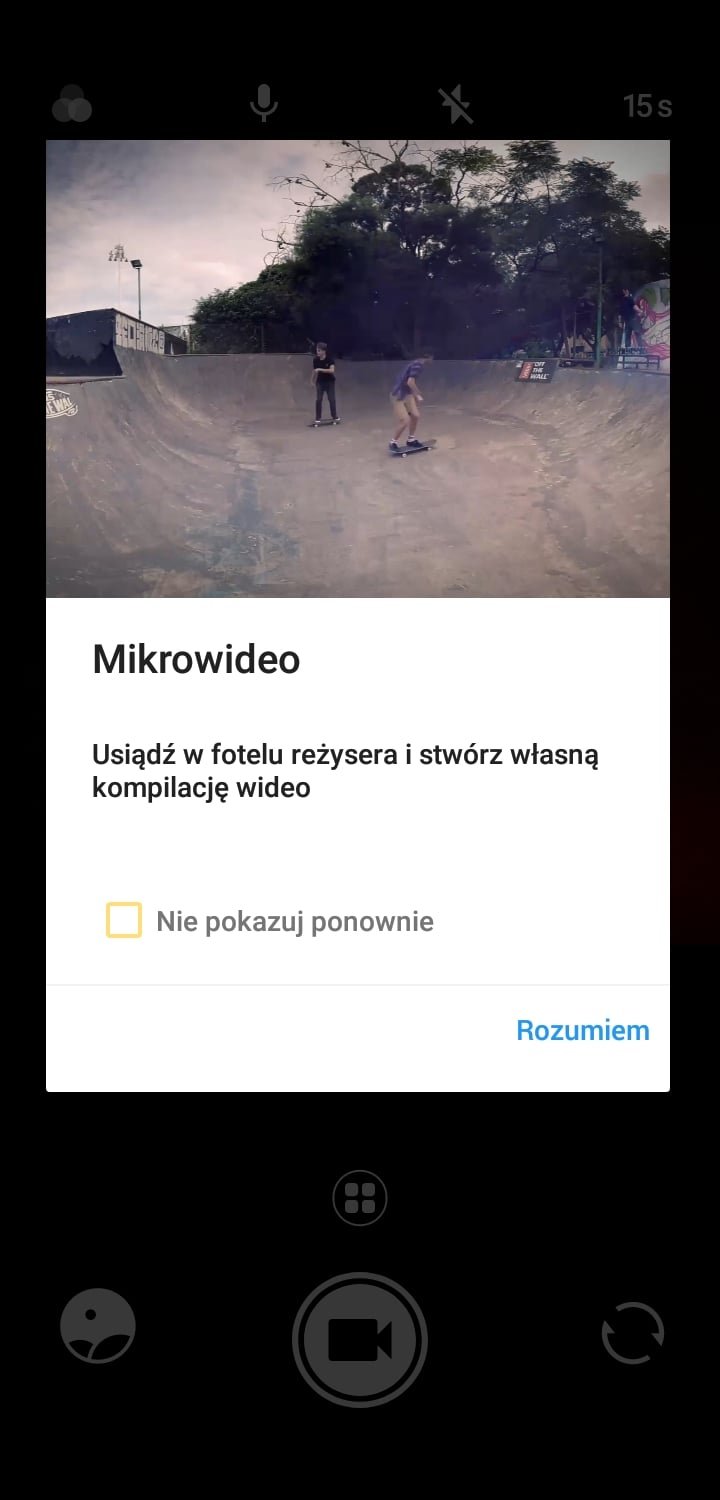Open the gallery from the camera screen
Image resolution: width=720 pixels, height=1500 pixels.
tap(98, 1326)
